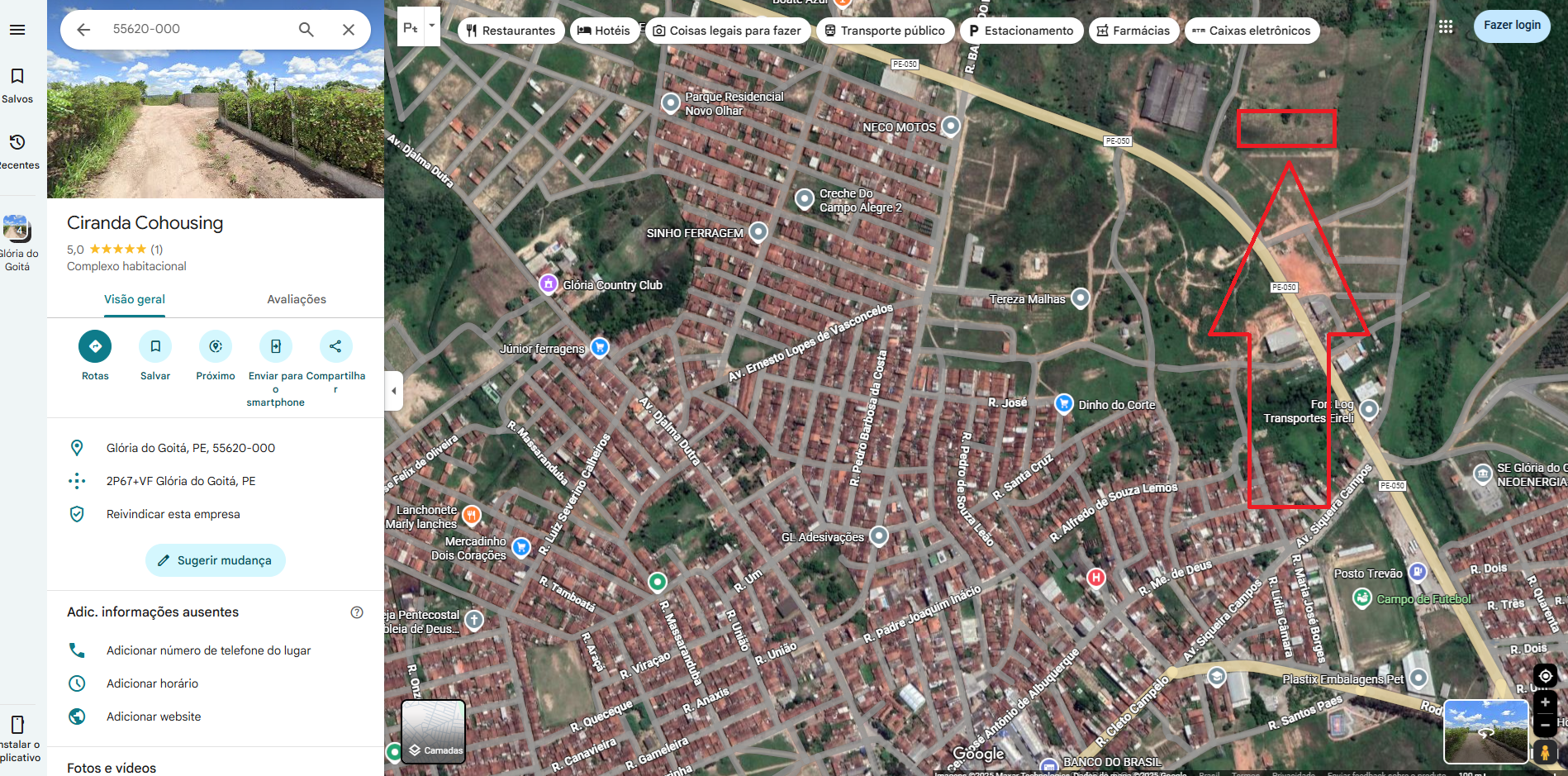Get directions with the Rotas button

pos(95,347)
